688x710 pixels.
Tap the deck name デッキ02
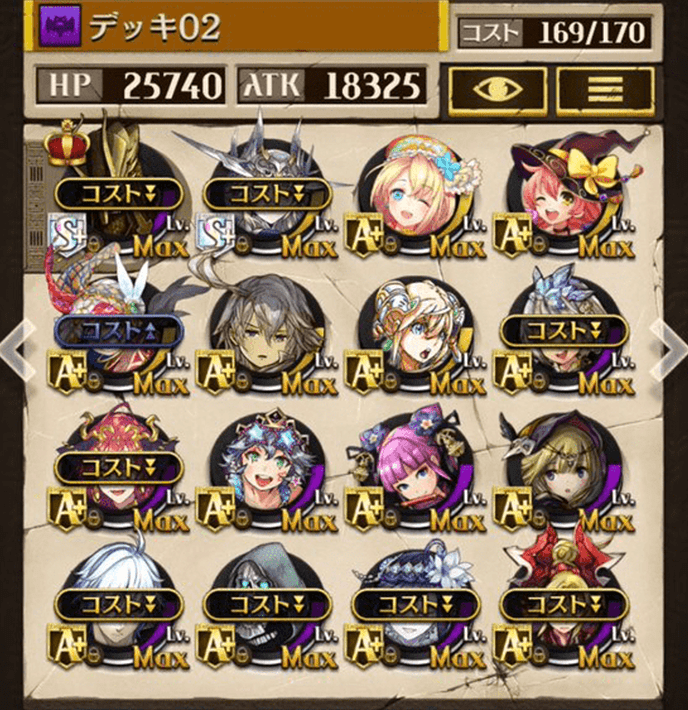[x=155, y=27]
